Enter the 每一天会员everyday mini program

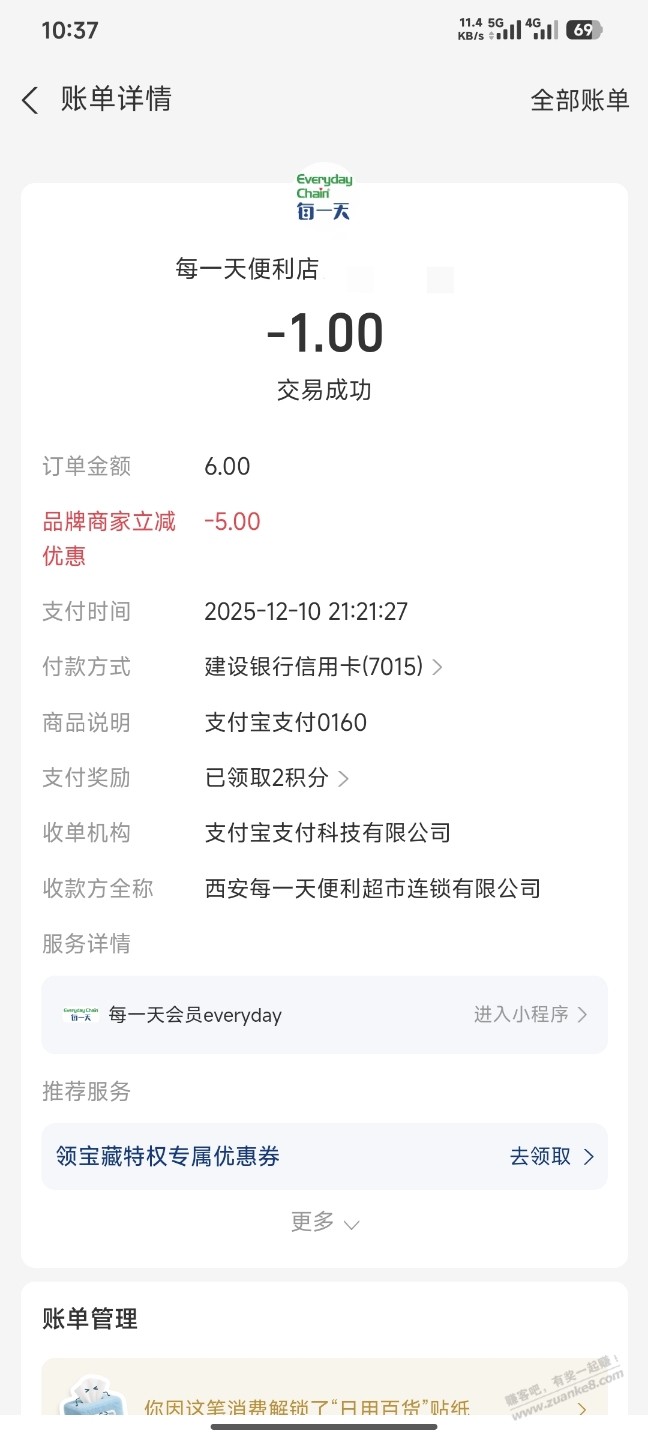tap(530, 1015)
